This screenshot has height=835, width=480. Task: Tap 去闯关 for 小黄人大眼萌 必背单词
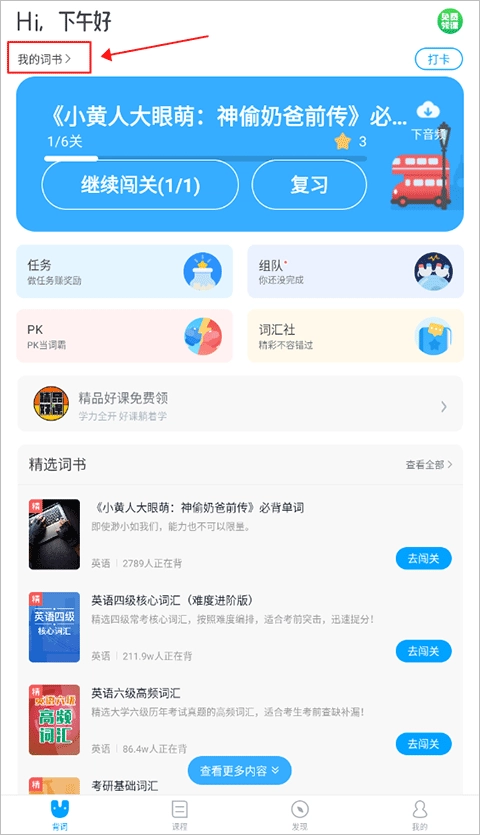tap(424, 559)
